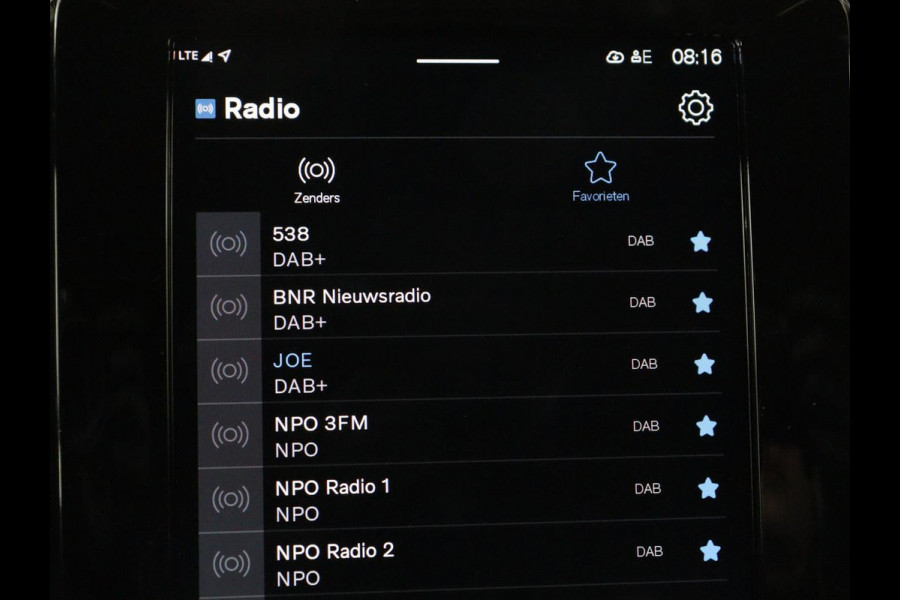The width and height of the screenshot is (900, 600).
Task: Toggle the favorite star for JOE
Action: click(x=705, y=364)
